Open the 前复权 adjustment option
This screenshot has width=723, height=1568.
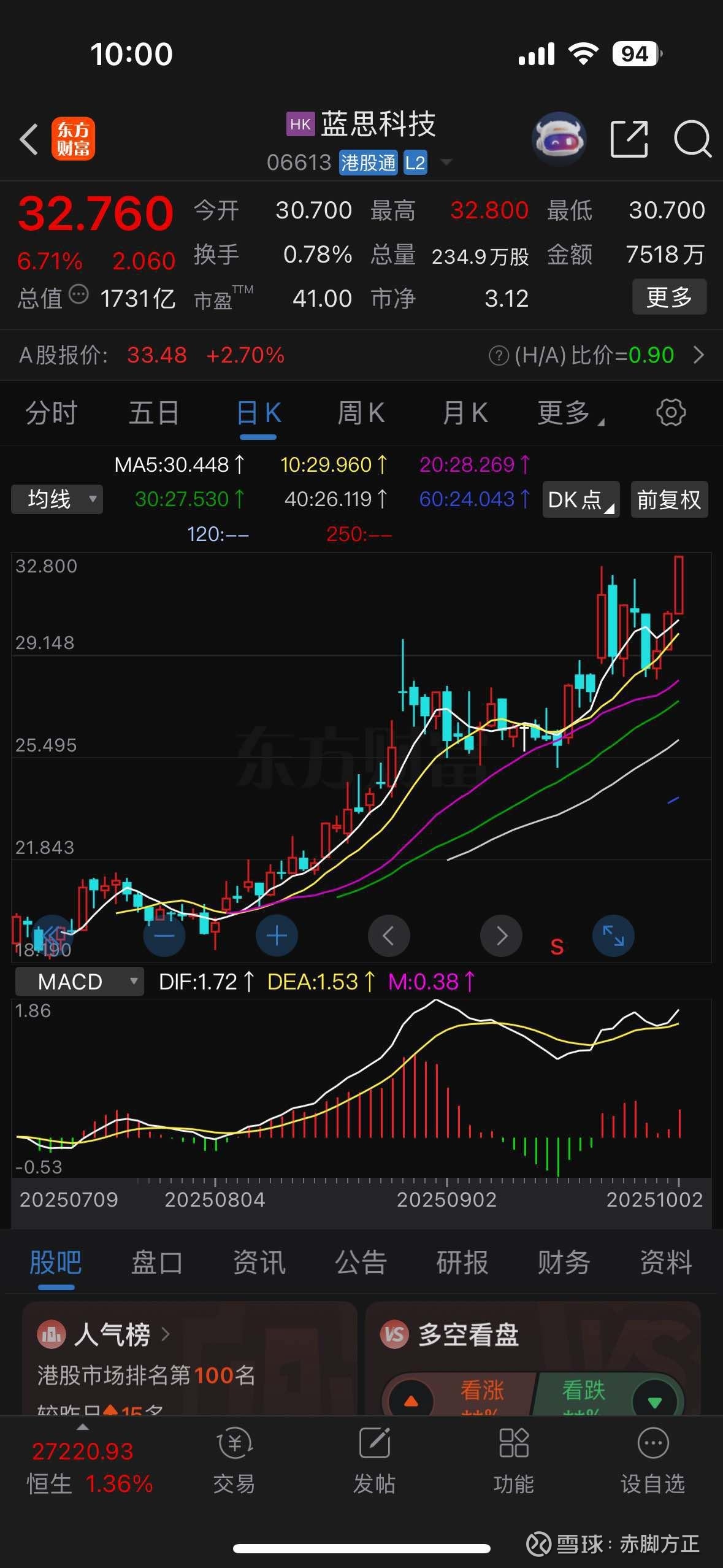(x=668, y=500)
